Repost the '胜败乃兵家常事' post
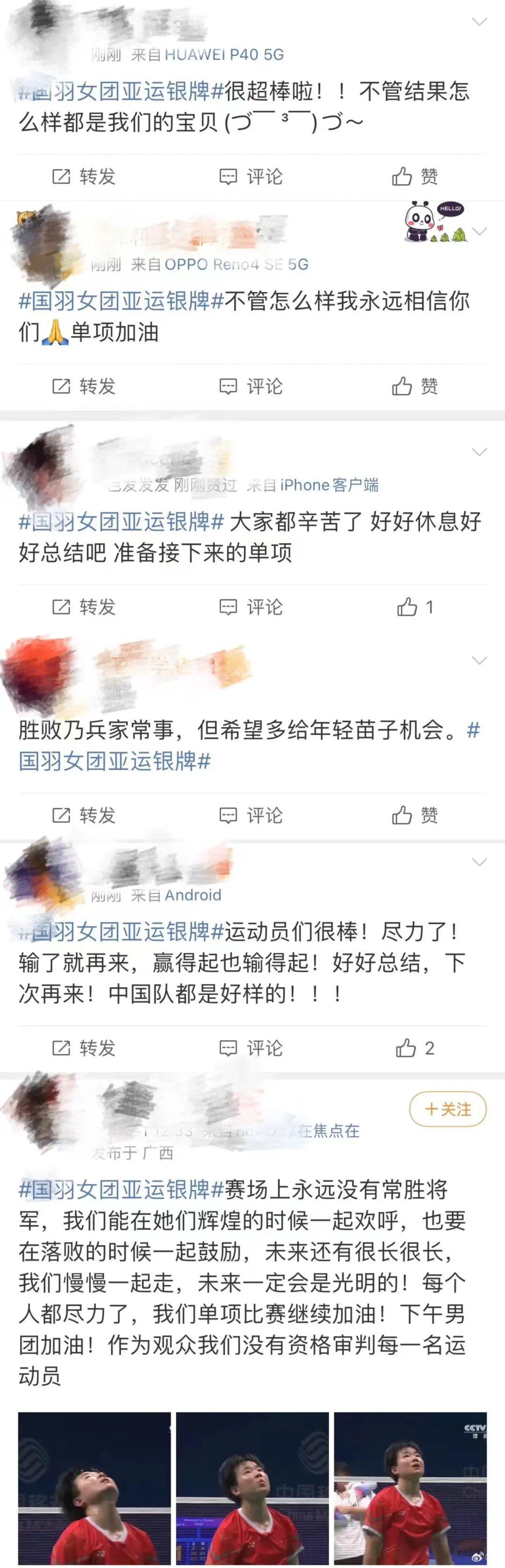 84,816
